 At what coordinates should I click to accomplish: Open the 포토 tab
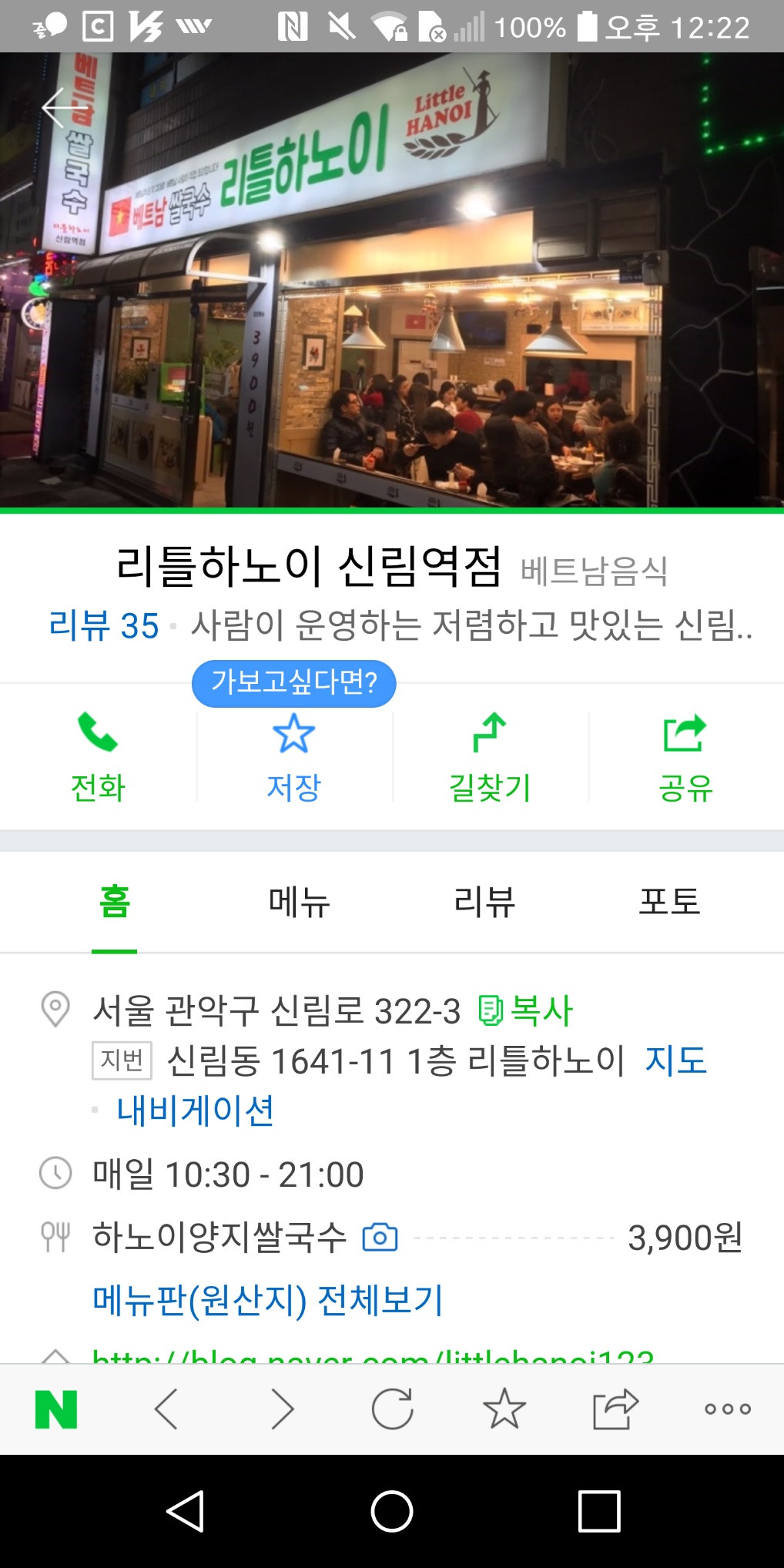669,902
